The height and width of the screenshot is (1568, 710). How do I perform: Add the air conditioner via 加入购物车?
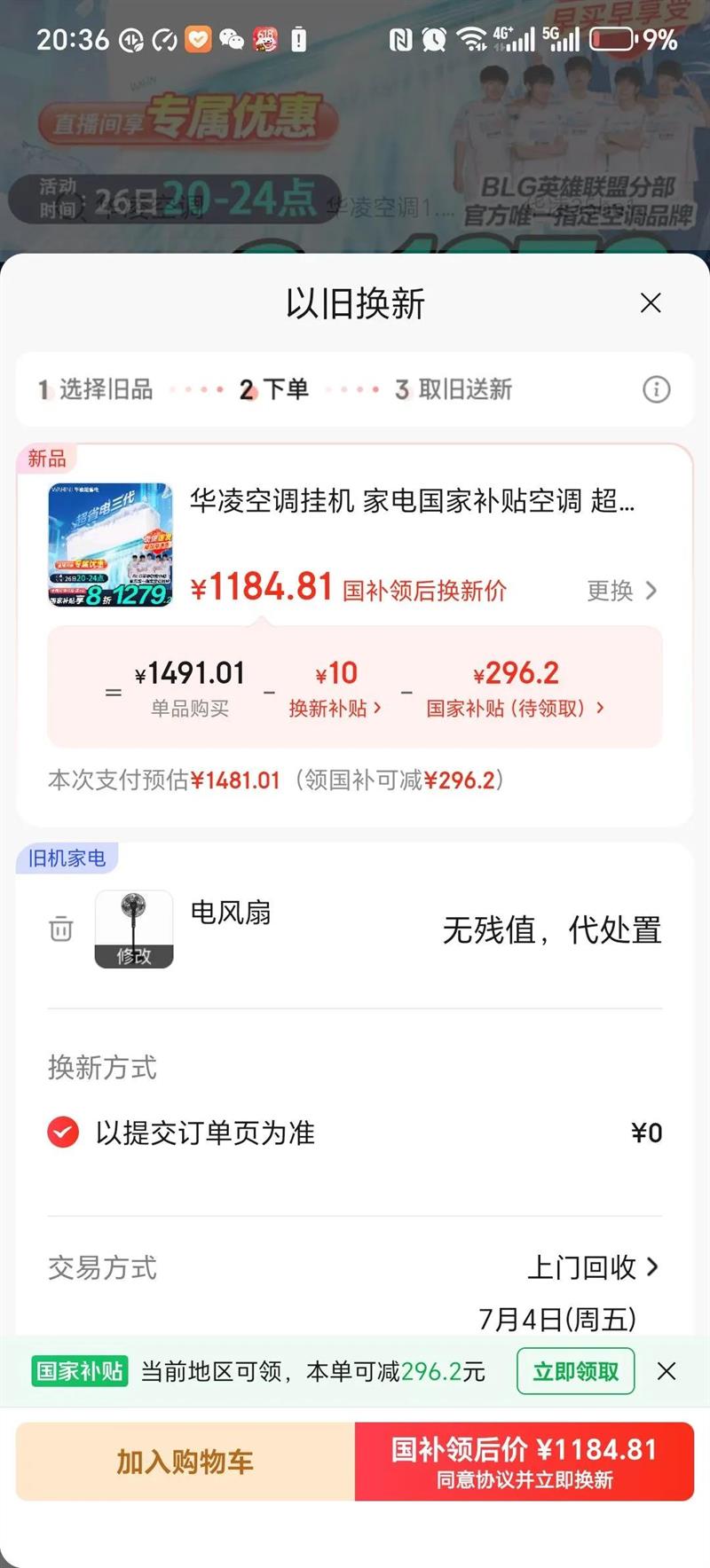[185, 1462]
